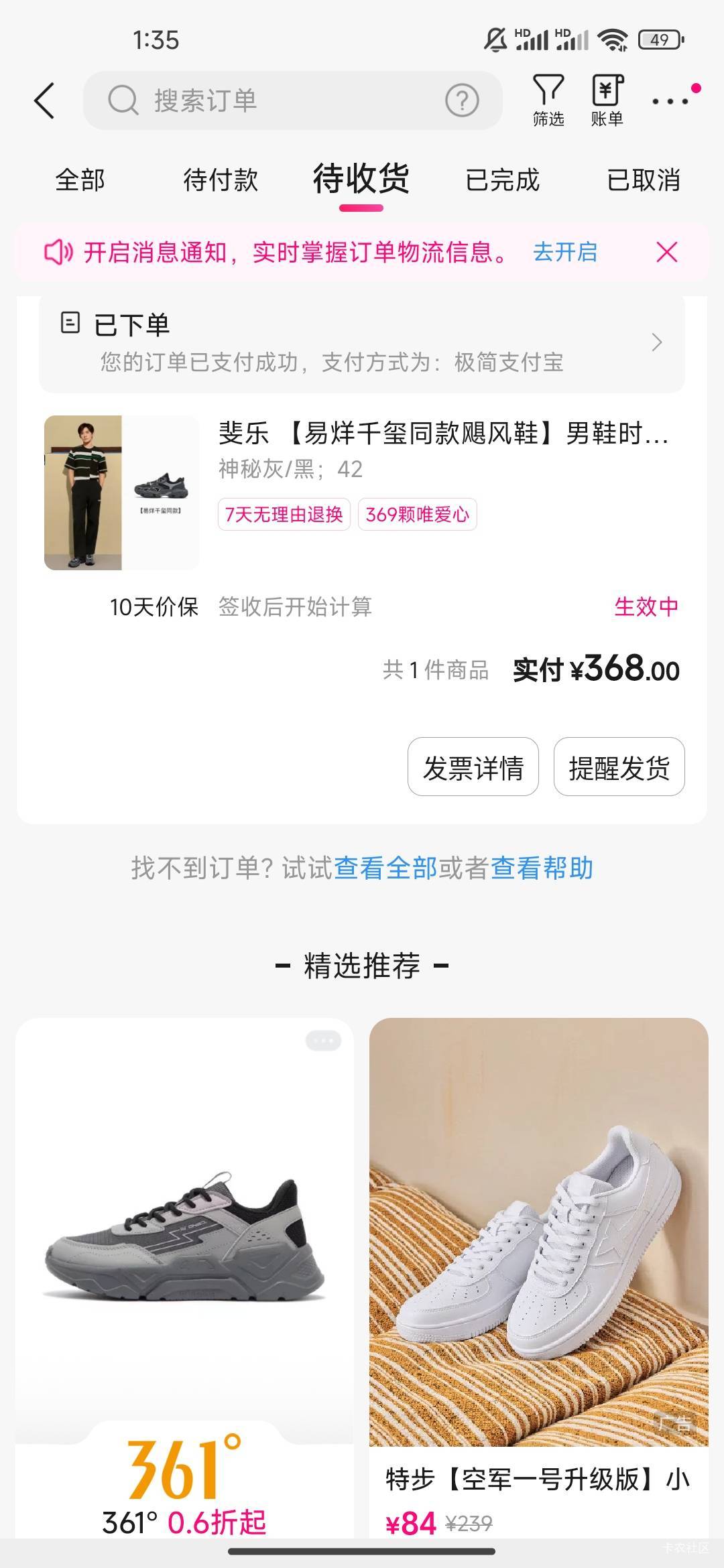This screenshot has height=1568, width=724.
Task: Open the 账单 bill page
Action: 607,101
